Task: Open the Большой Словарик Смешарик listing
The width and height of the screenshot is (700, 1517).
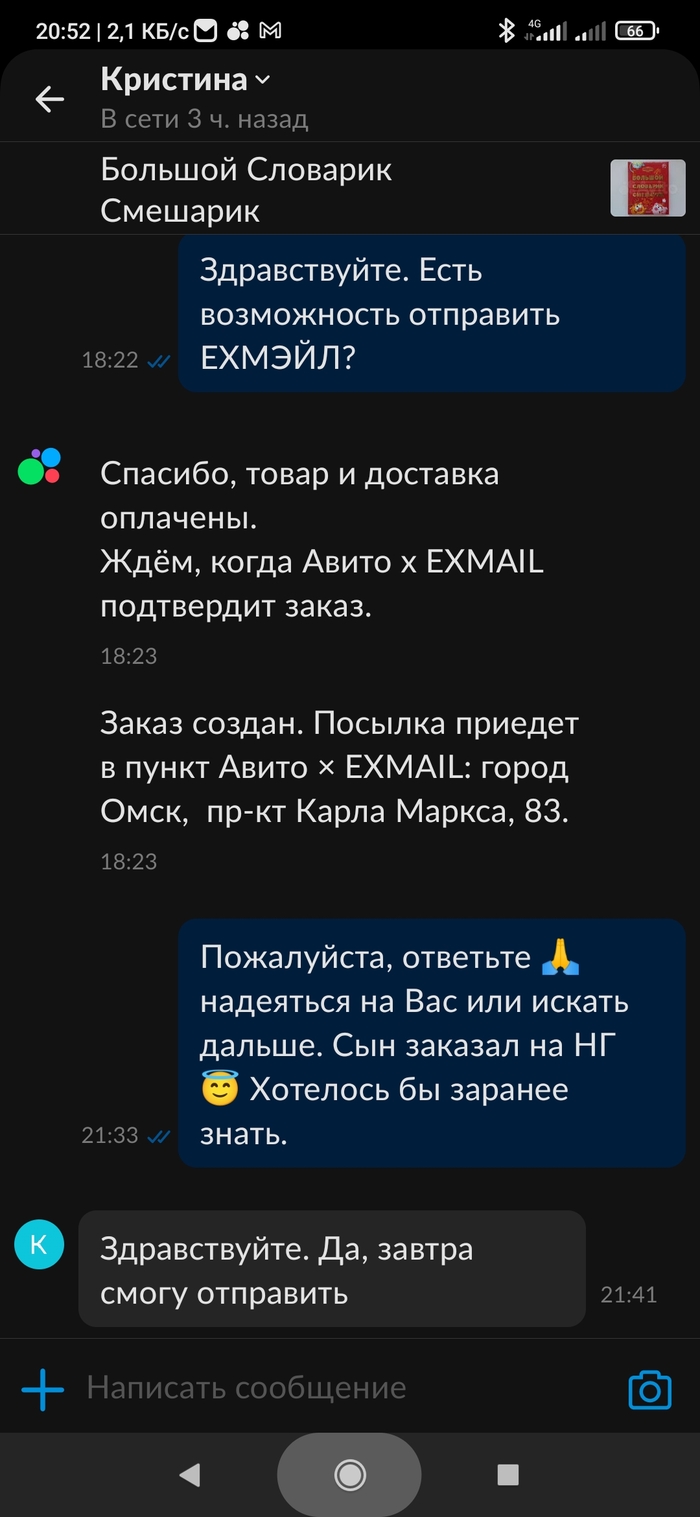Action: click(246, 189)
